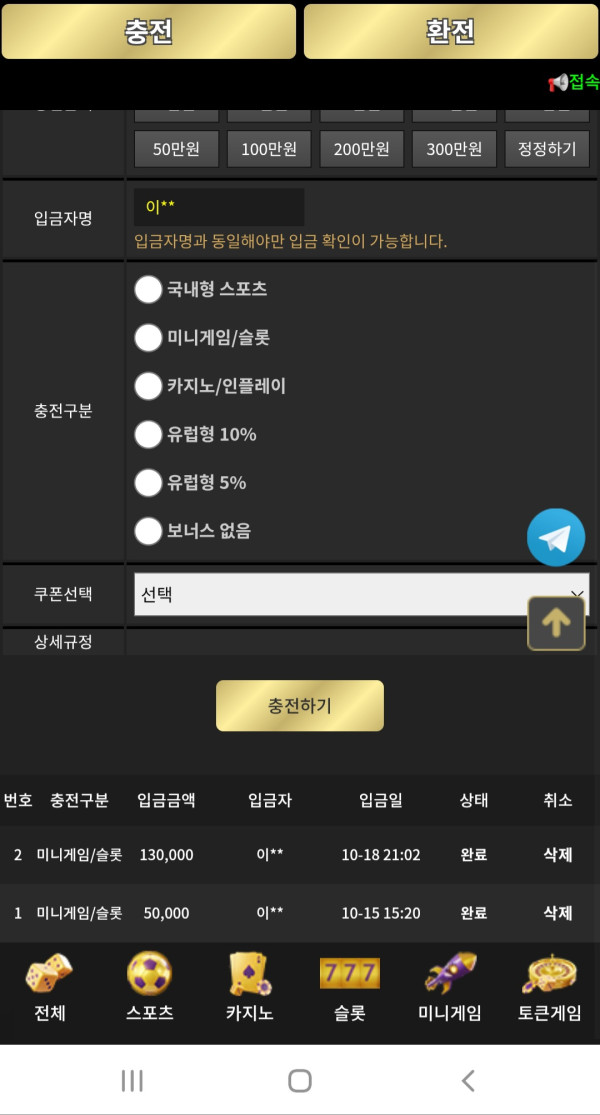Select the 300만원 amount button

(x=454, y=149)
